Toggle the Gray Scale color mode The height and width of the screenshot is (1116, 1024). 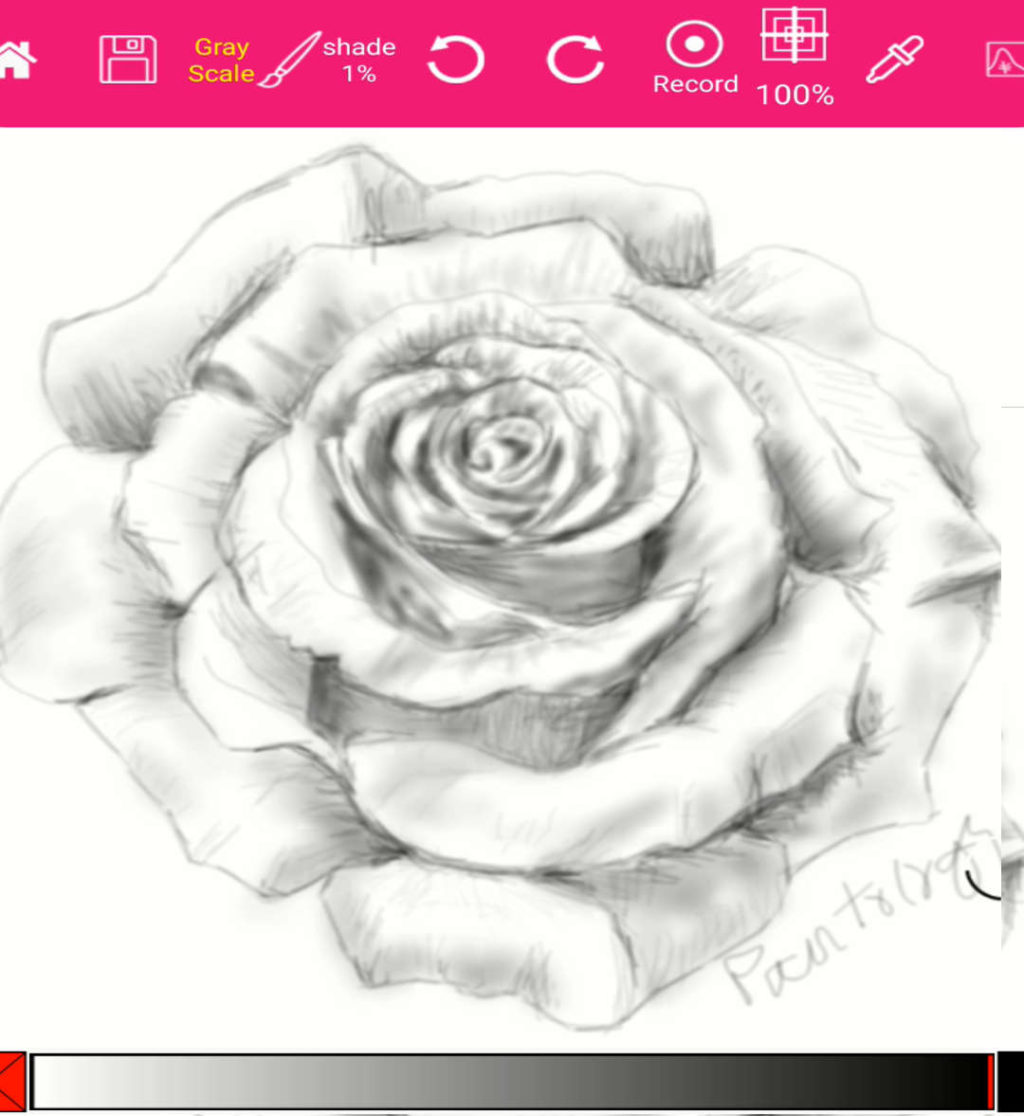pyautogui.click(x=221, y=60)
